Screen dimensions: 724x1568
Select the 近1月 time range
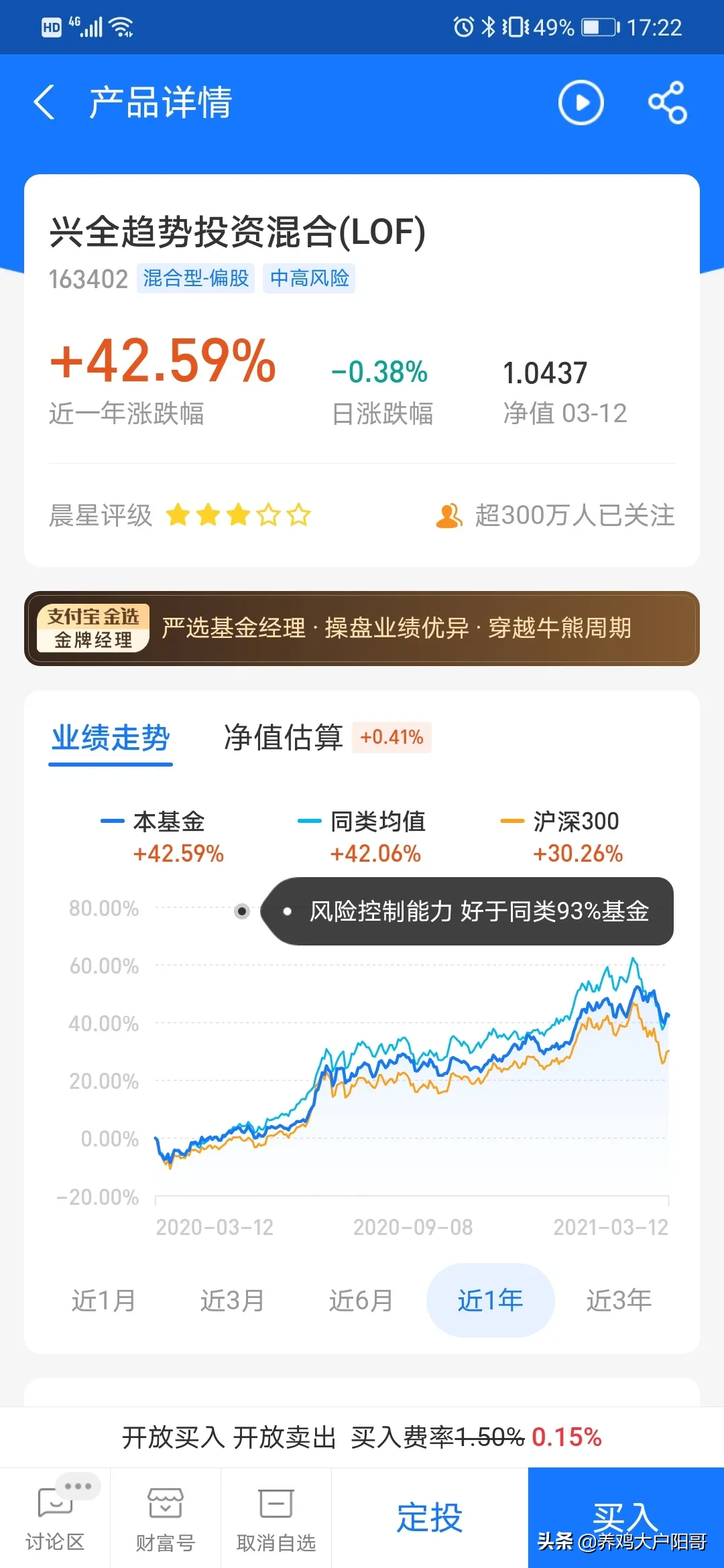click(x=104, y=1300)
